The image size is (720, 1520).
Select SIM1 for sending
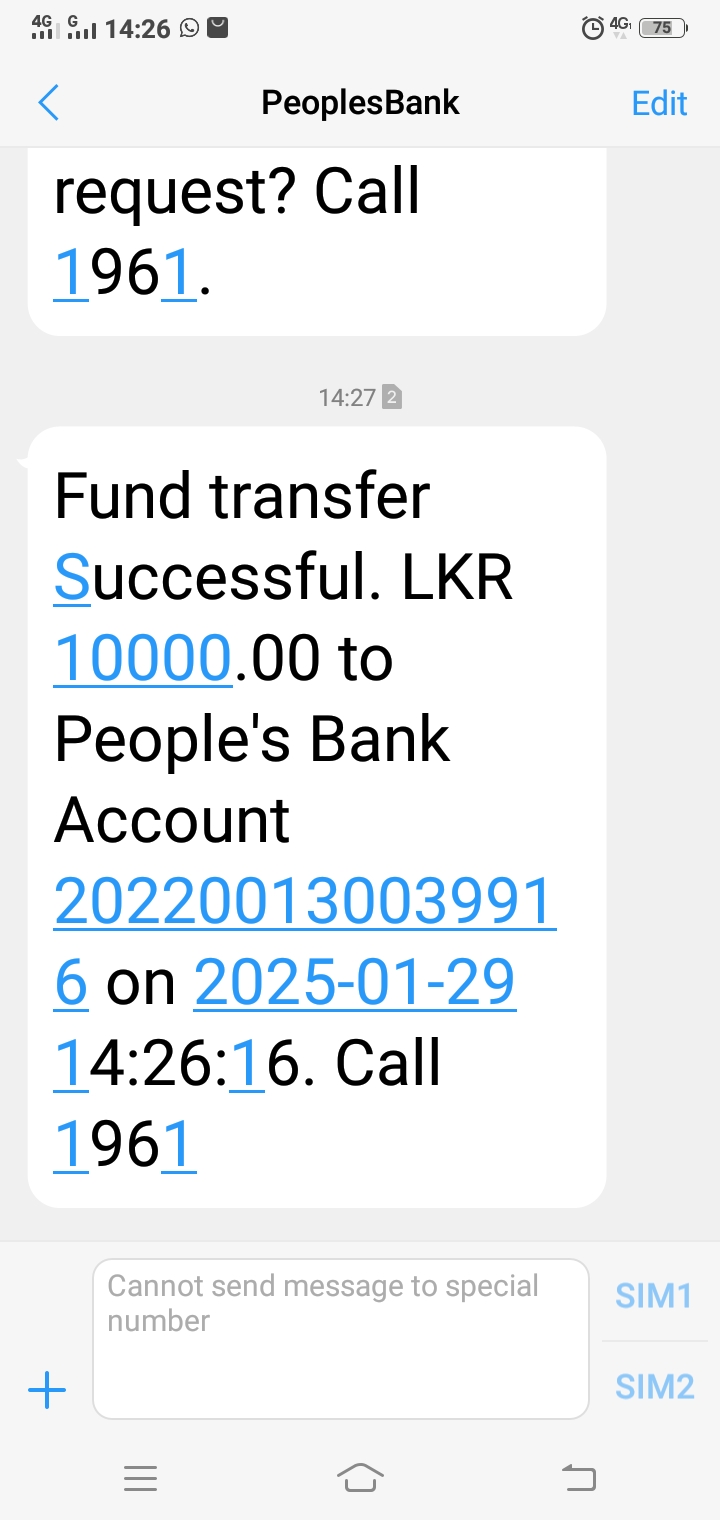654,1296
